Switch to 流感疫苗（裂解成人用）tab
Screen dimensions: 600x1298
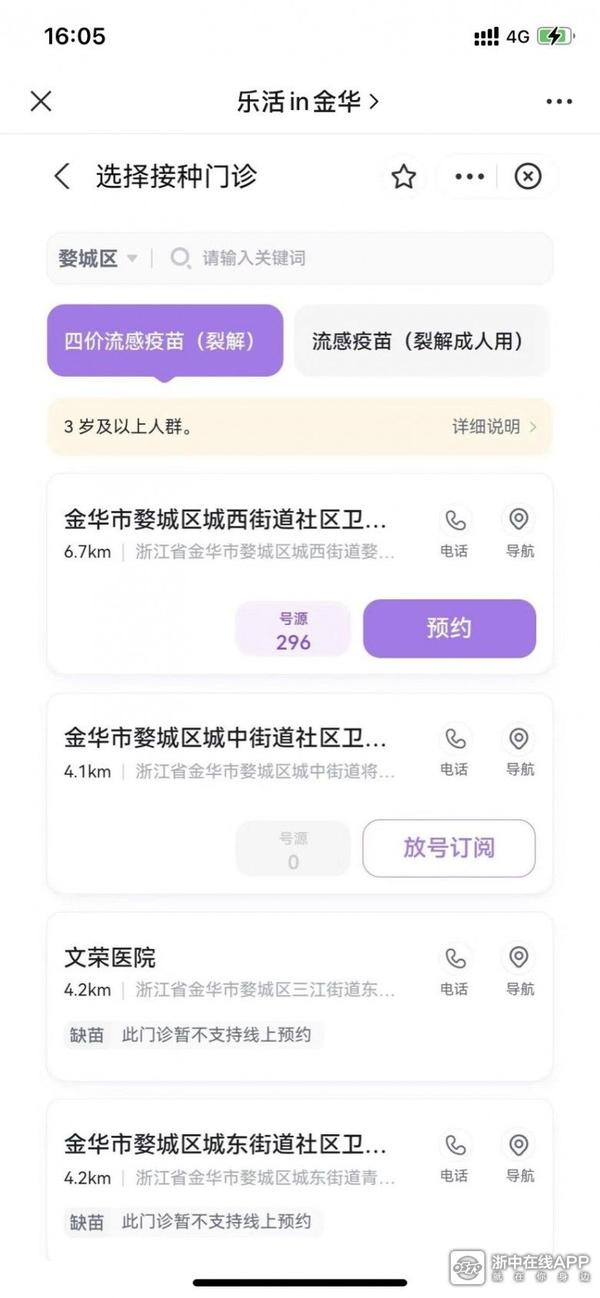pyautogui.click(x=422, y=341)
